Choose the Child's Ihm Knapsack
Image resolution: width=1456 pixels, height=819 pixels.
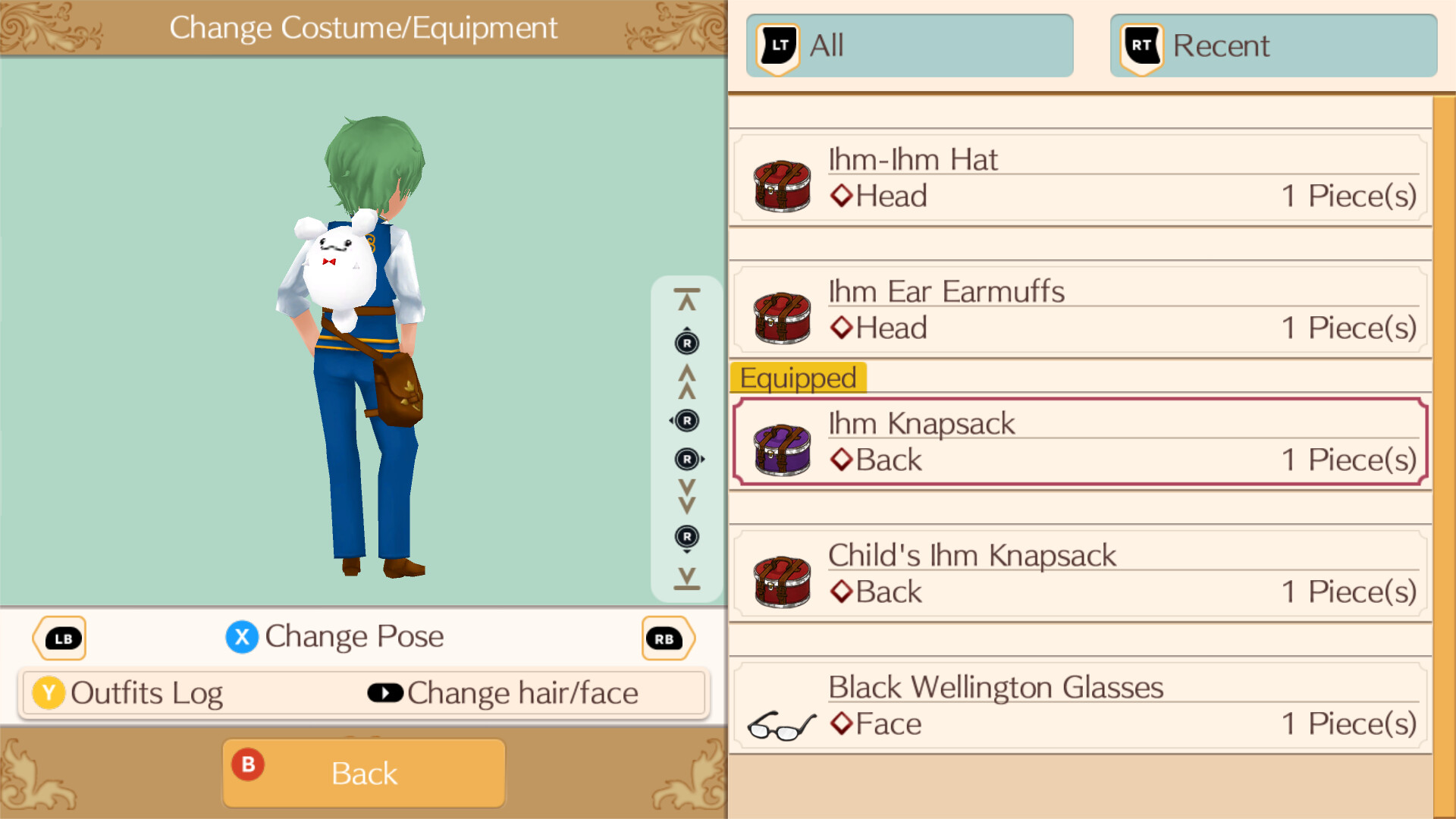coord(1080,574)
